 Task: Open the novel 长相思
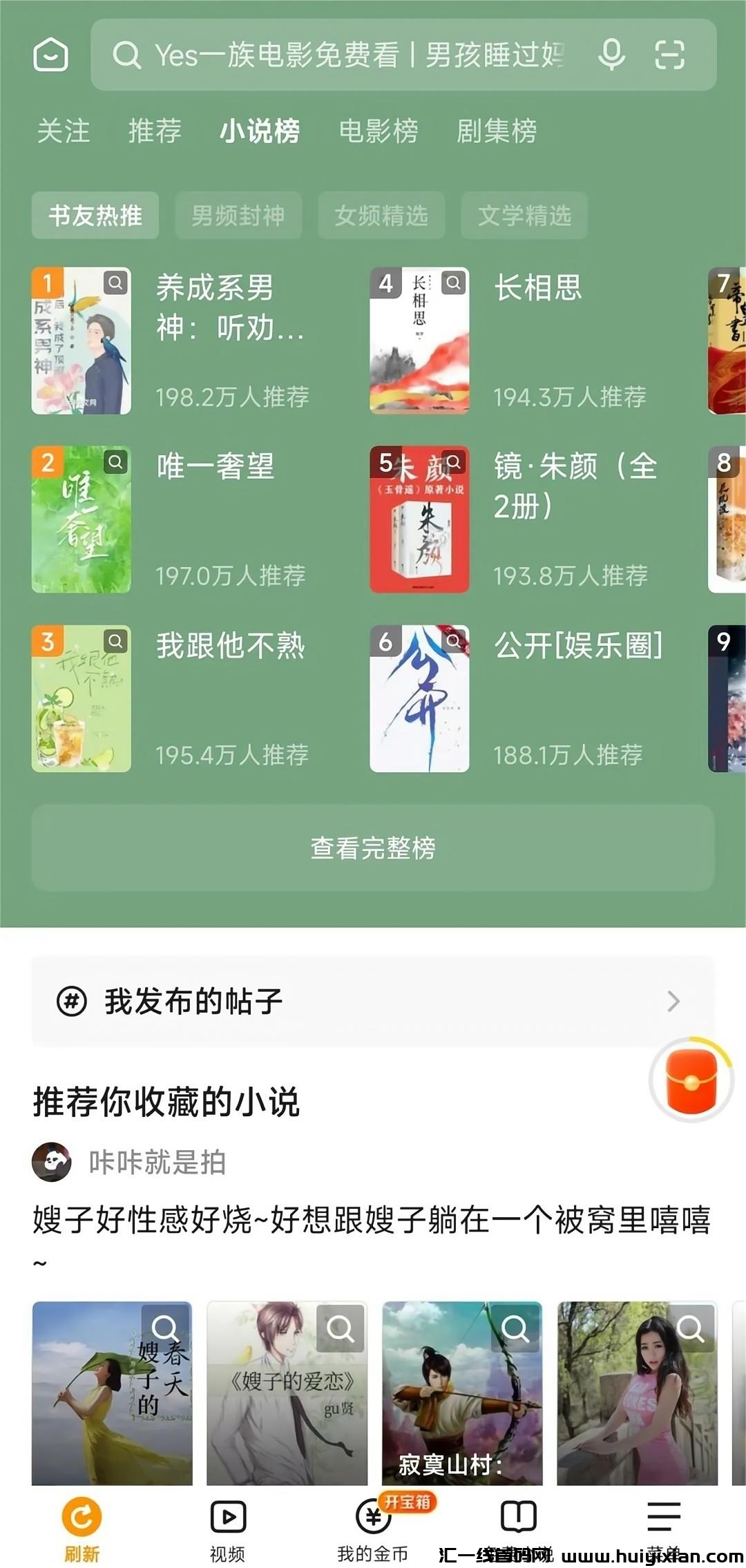tap(537, 287)
